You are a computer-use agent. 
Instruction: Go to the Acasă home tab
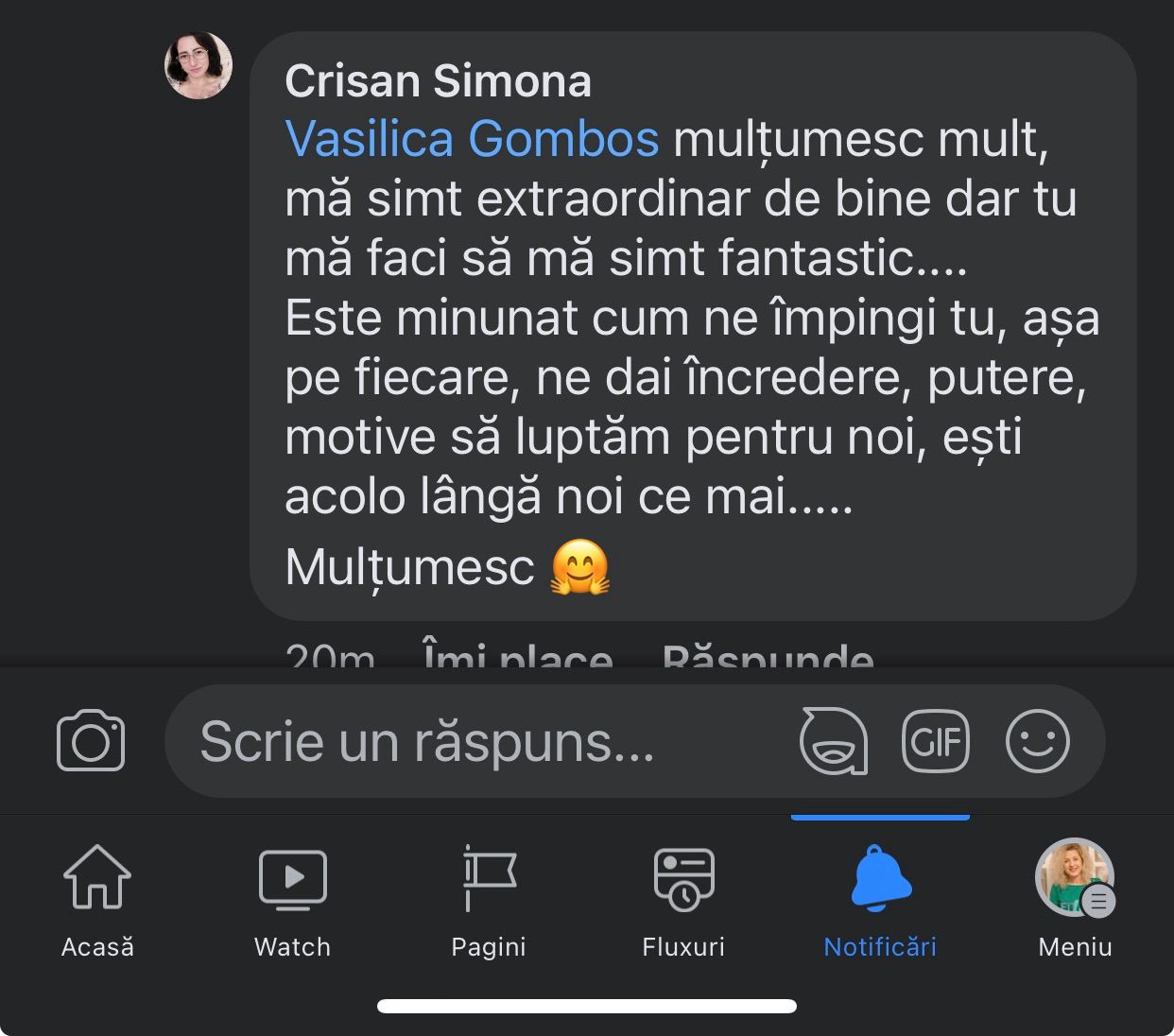(x=97, y=898)
